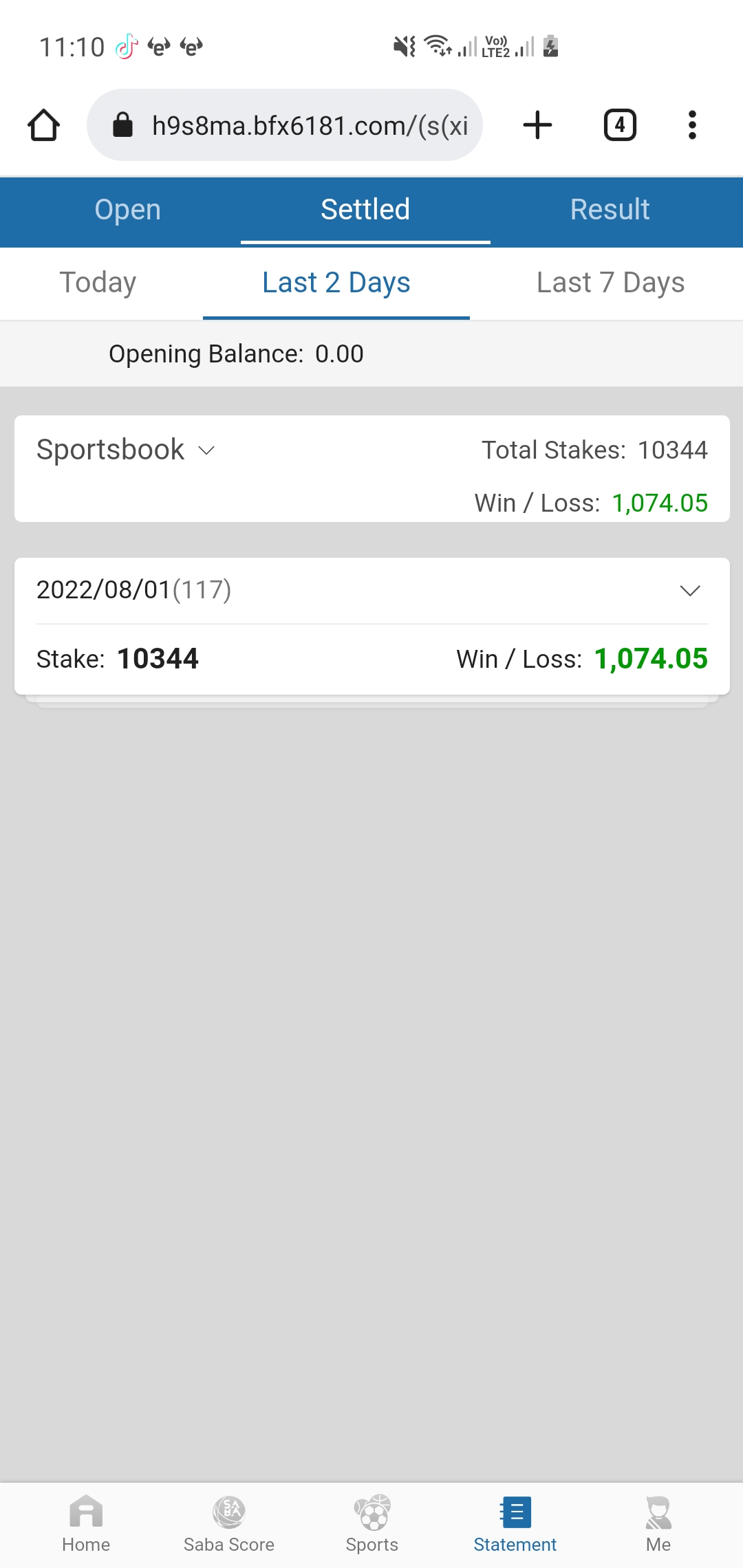
Task: Go to the Home tab
Action: pyautogui.click(x=86, y=1524)
